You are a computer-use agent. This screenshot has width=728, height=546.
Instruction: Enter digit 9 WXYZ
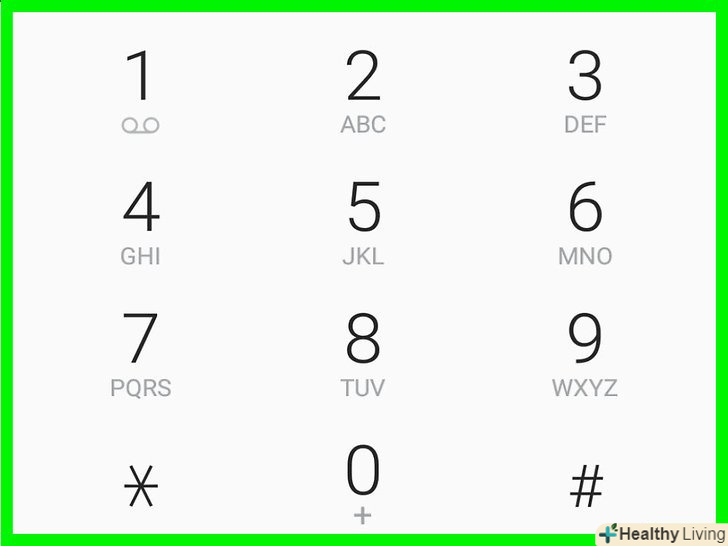pyautogui.click(x=585, y=352)
